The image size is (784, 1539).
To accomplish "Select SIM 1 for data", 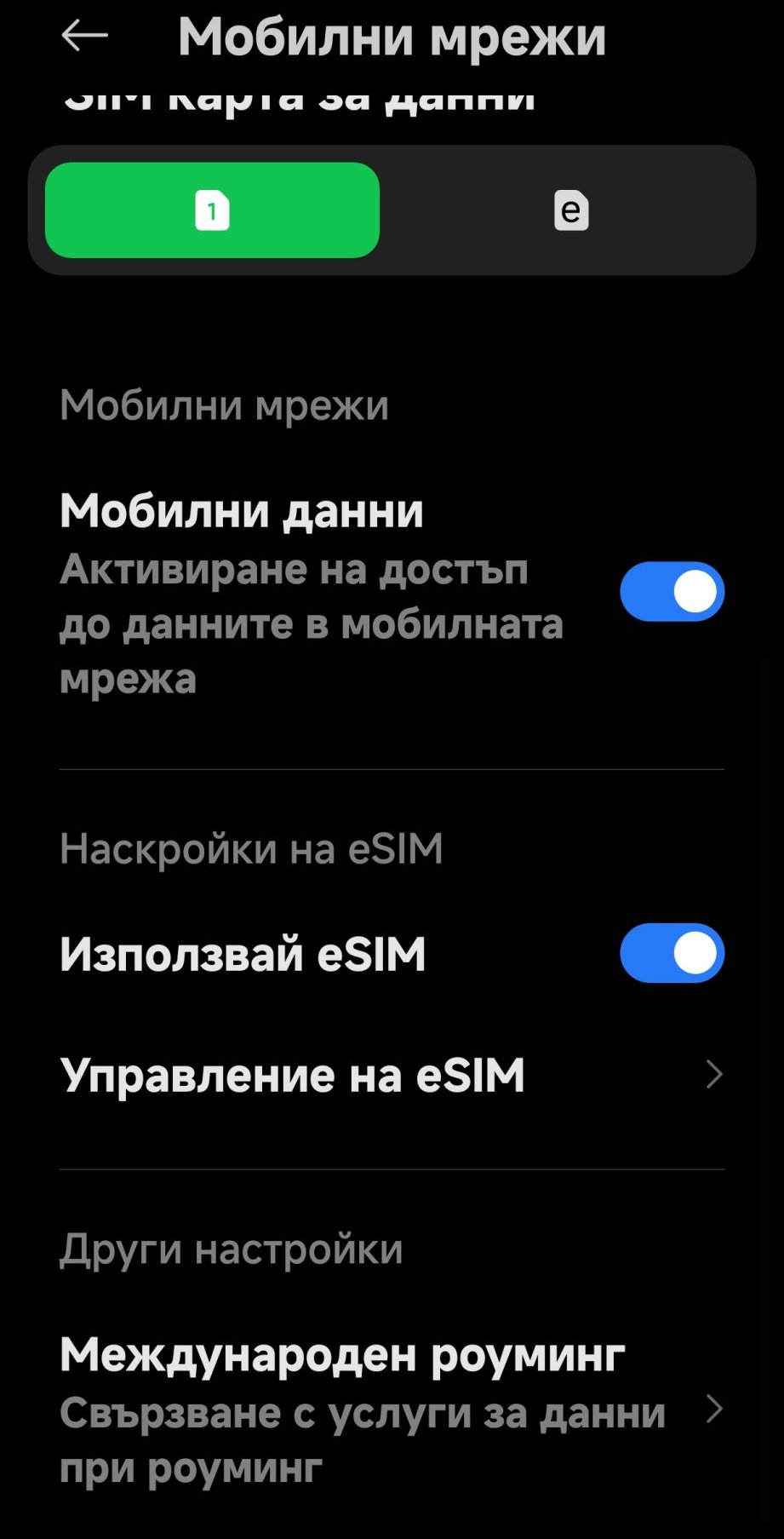I will [x=212, y=210].
